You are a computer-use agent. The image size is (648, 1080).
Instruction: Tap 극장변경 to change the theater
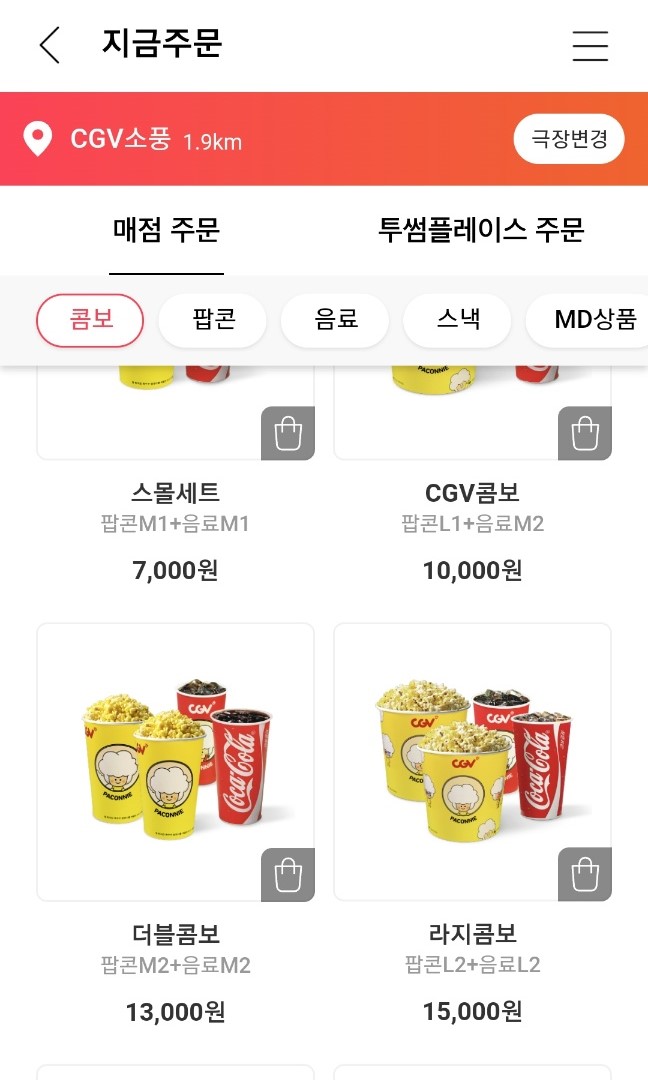[x=568, y=139]
